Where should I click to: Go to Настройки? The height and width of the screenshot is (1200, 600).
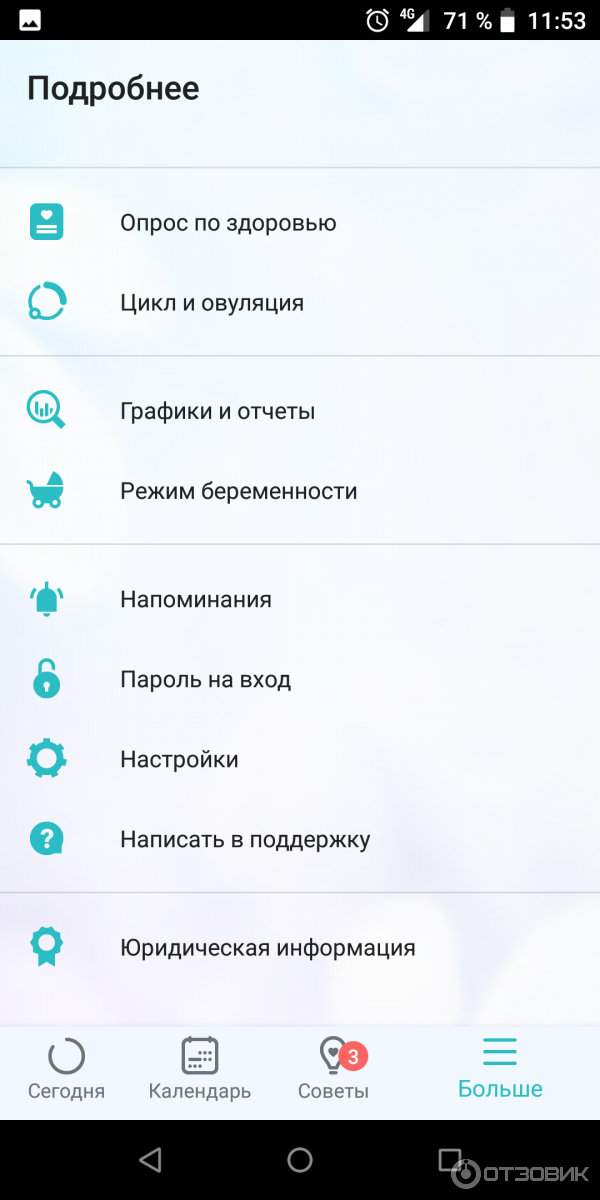click(x=179, y=760)
